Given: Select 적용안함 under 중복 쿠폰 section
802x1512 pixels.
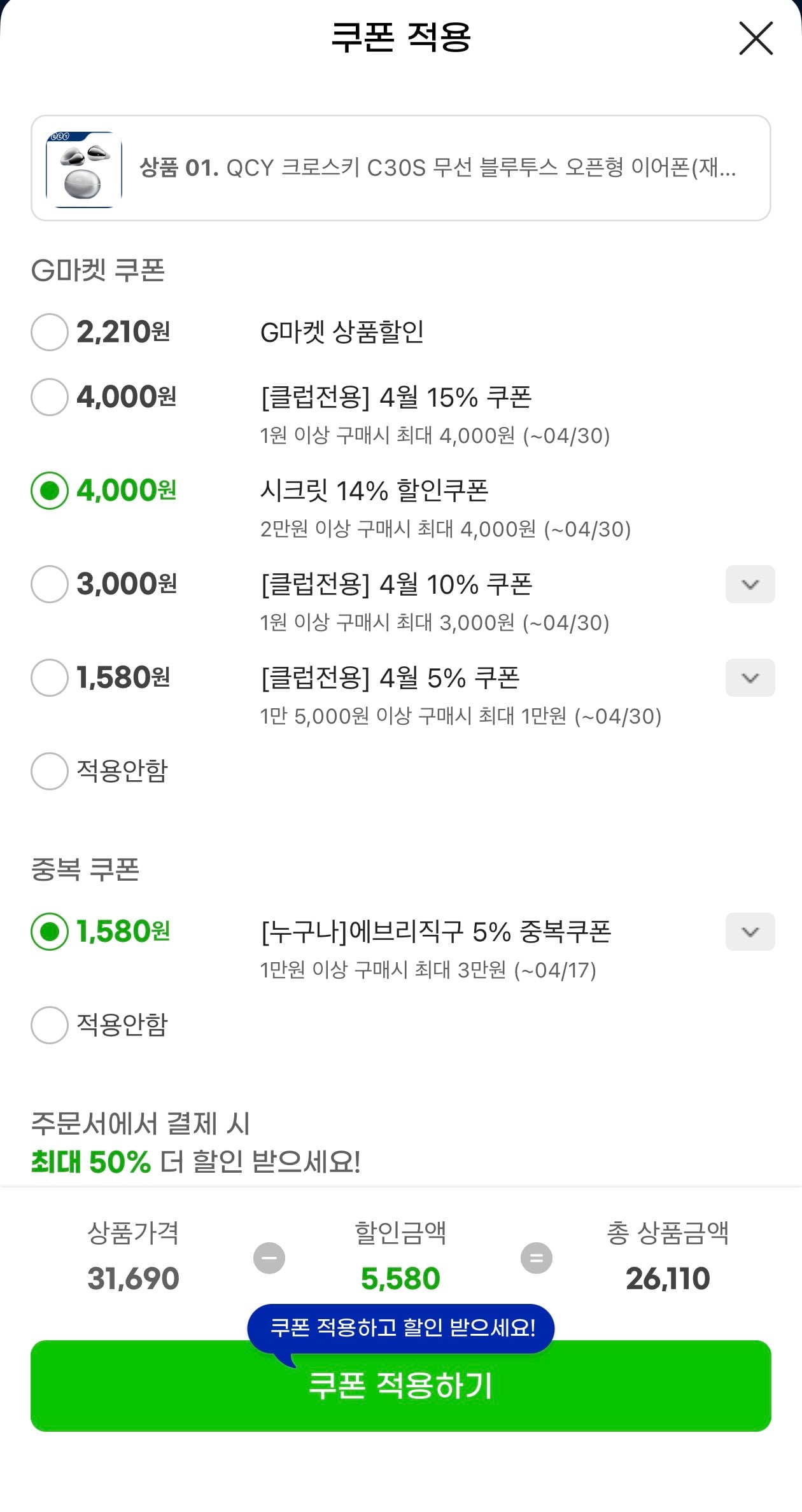Looking at the screenshot, I should click(x=48, y=1025).
